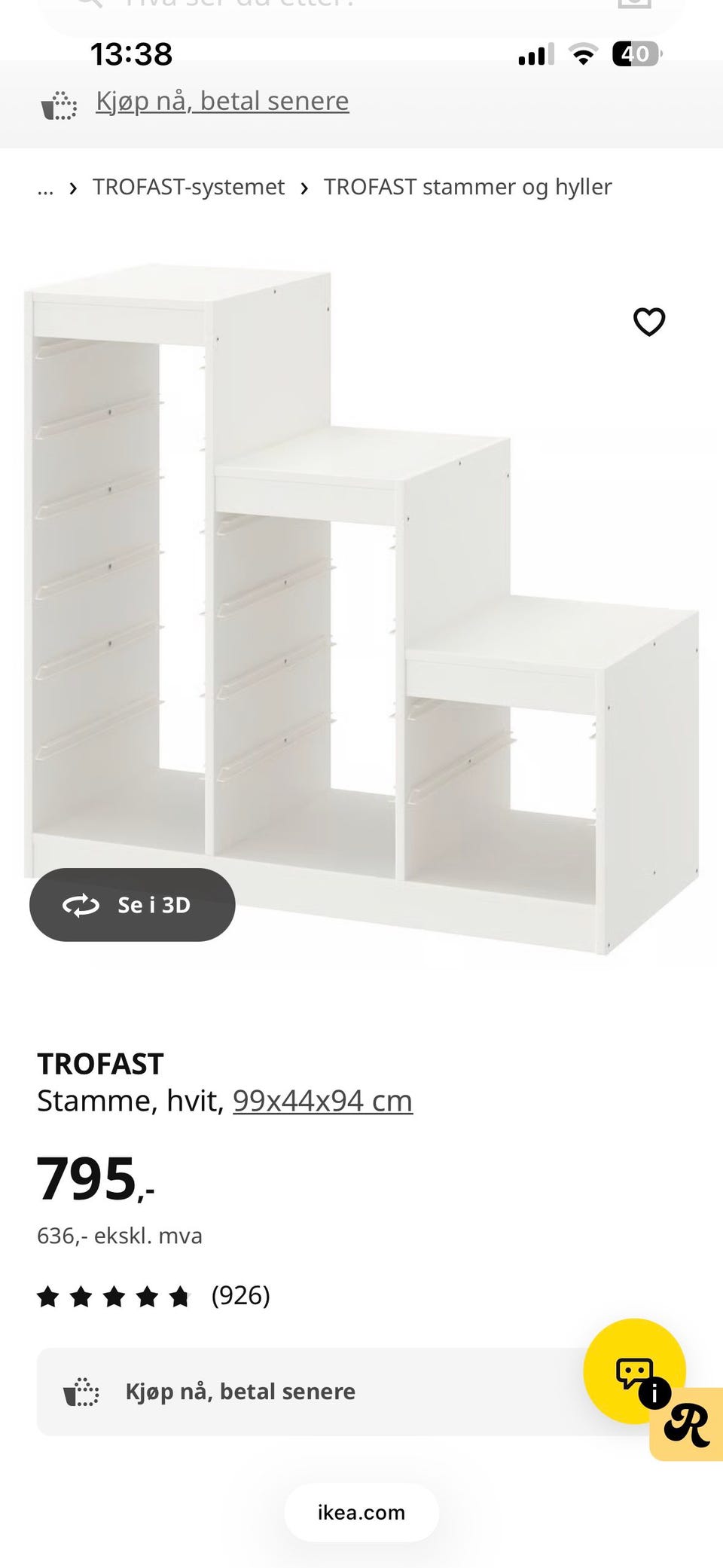Save TROFAST to favourites with the heart
Image resolution: width=723 pixels, height=1568 pixels.
649,322
